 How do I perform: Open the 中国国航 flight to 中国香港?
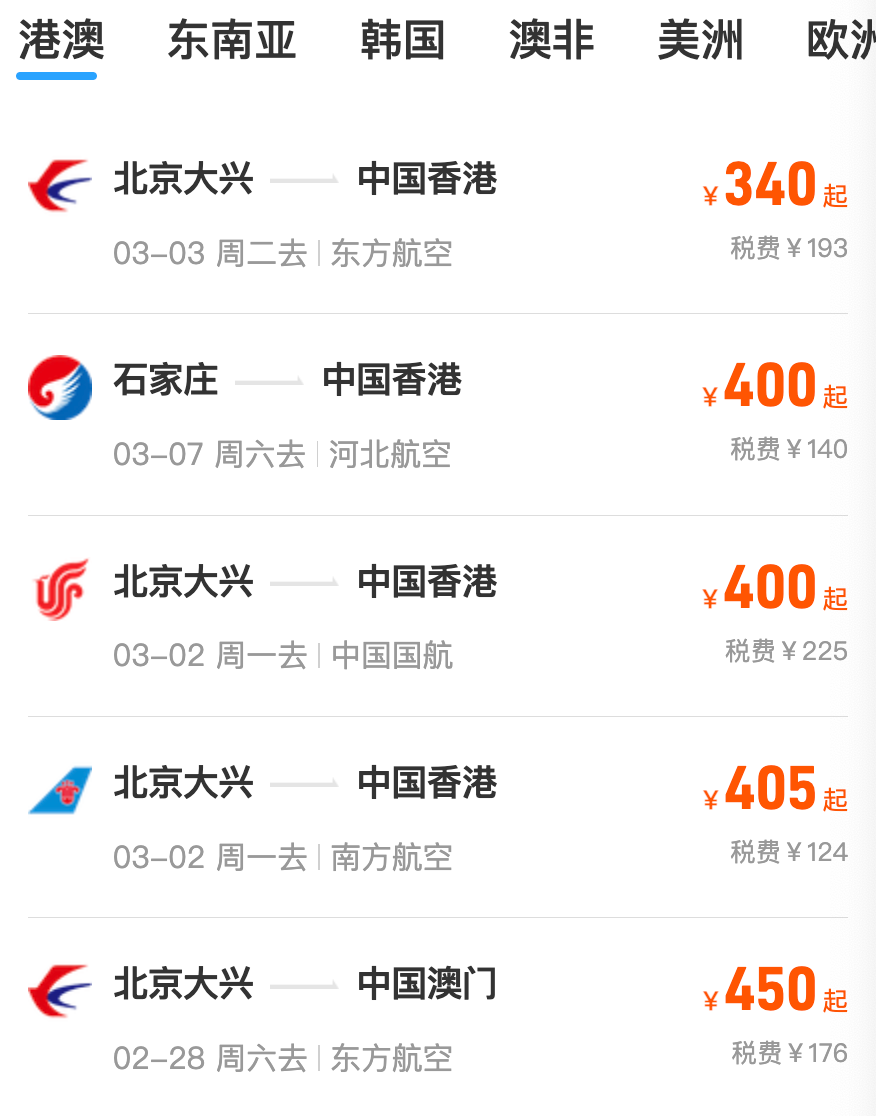click(437, 616)
